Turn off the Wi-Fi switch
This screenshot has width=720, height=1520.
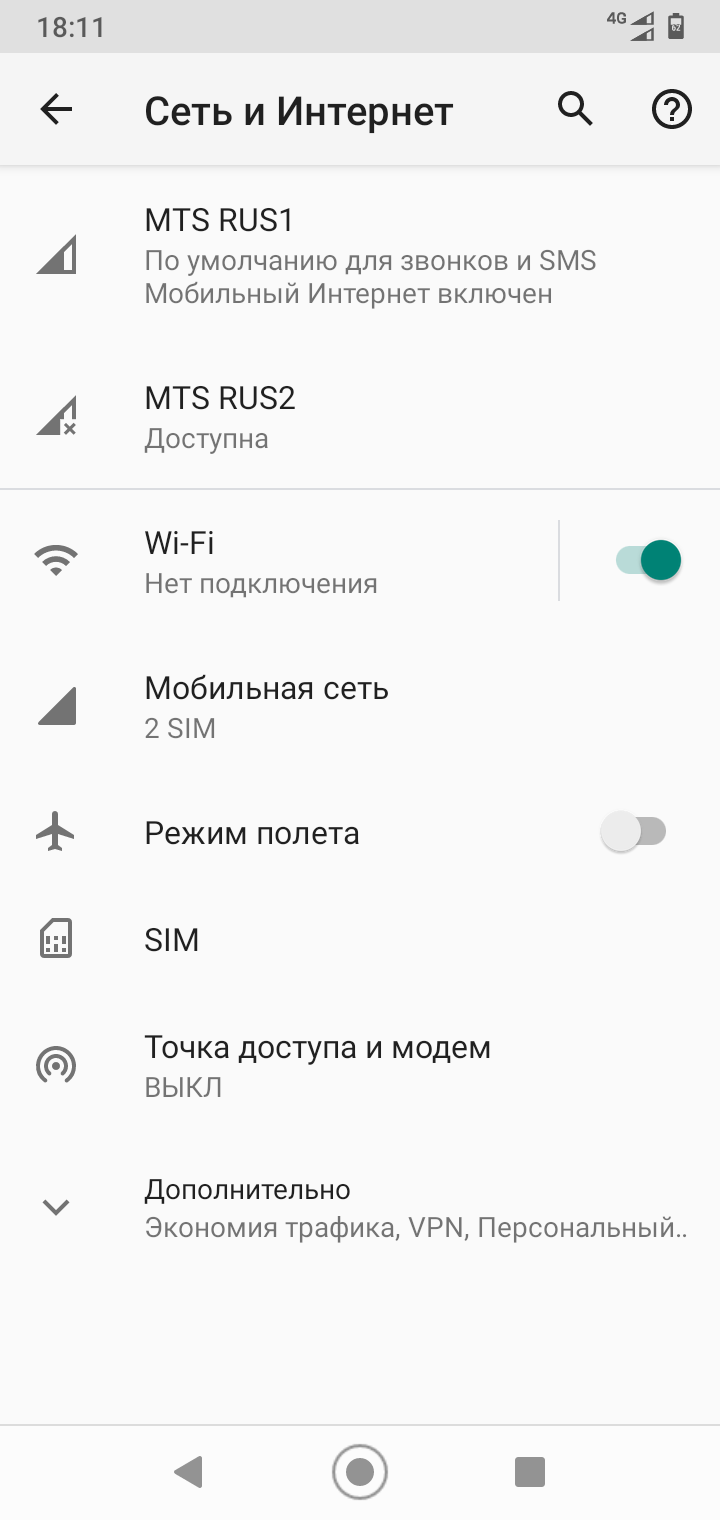[648, 560]
